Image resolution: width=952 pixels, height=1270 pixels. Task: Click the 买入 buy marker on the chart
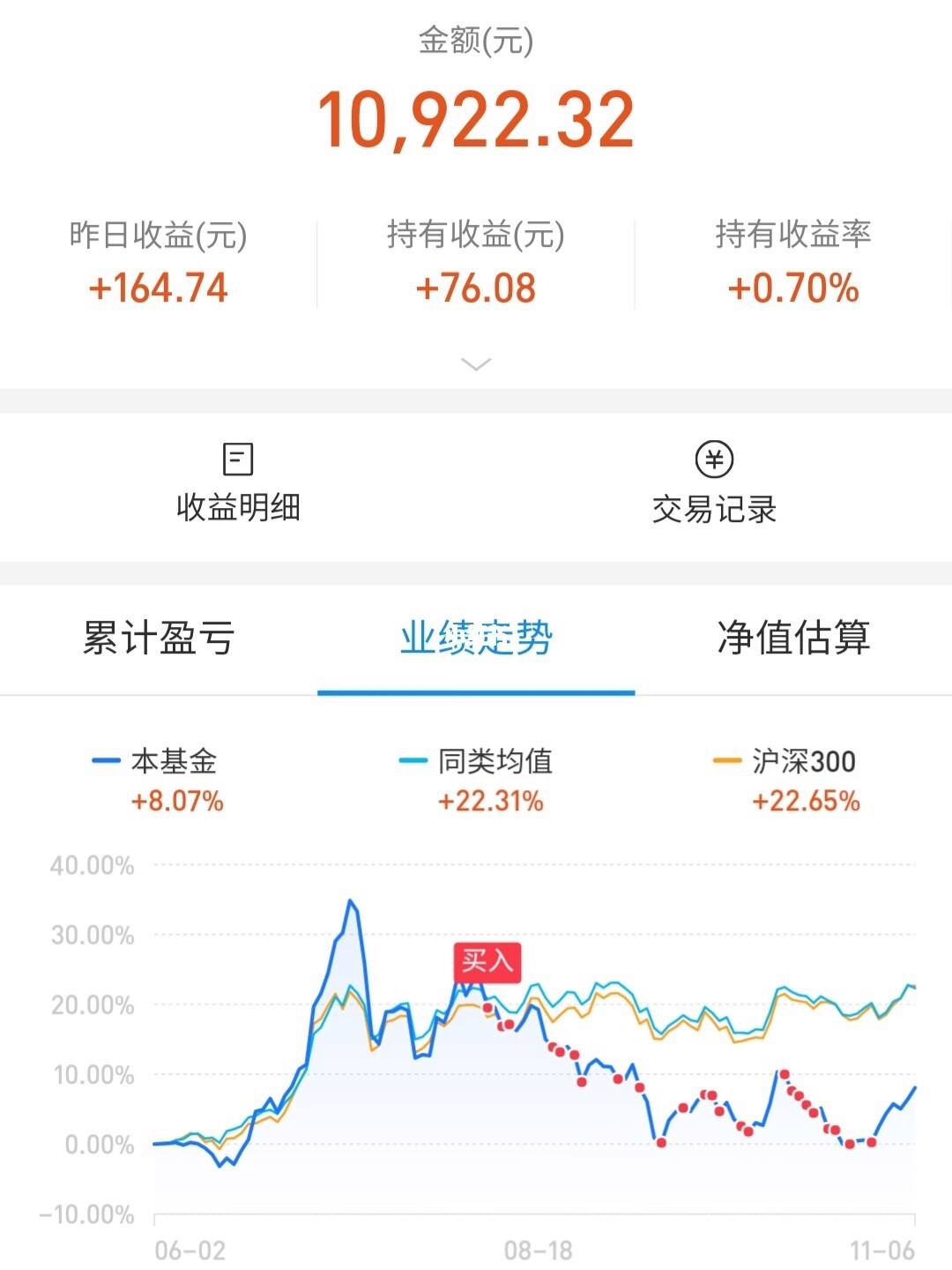point(486,963)
